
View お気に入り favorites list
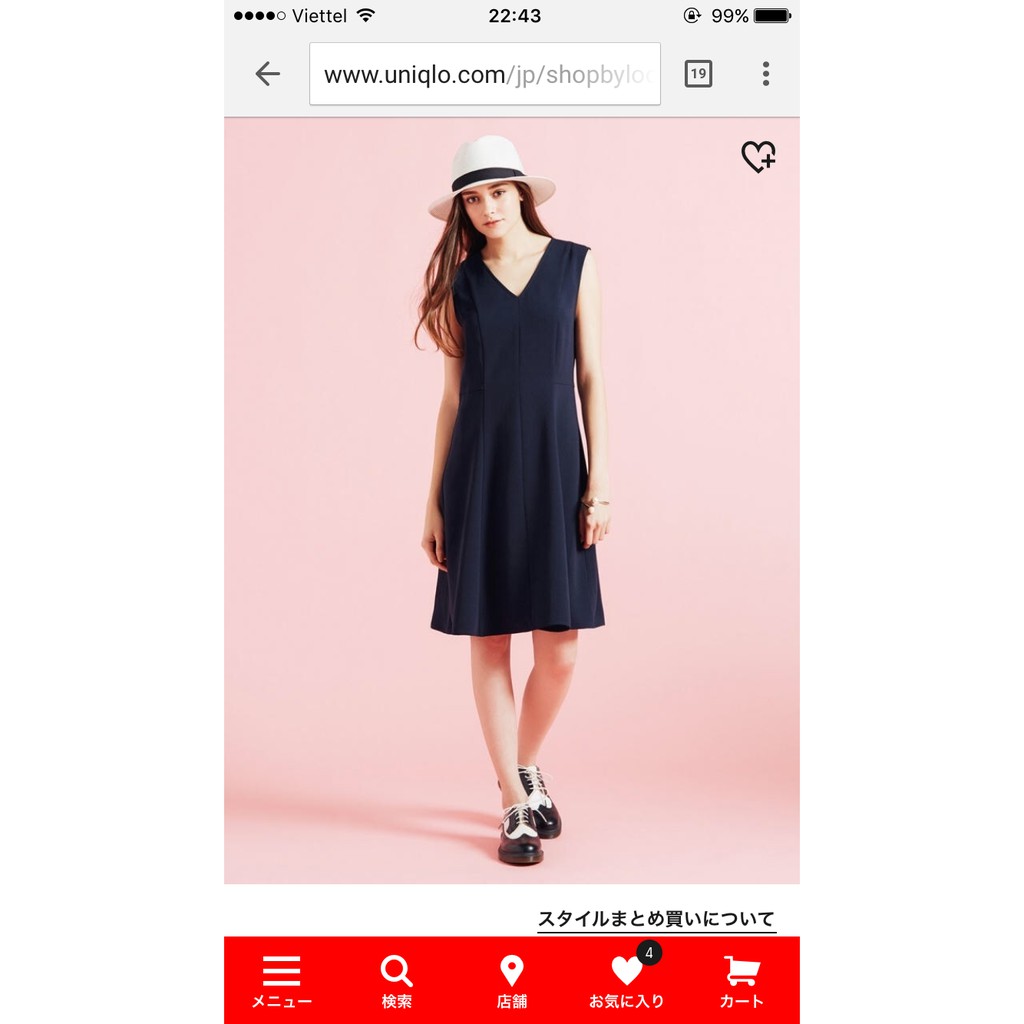point(626,981)
